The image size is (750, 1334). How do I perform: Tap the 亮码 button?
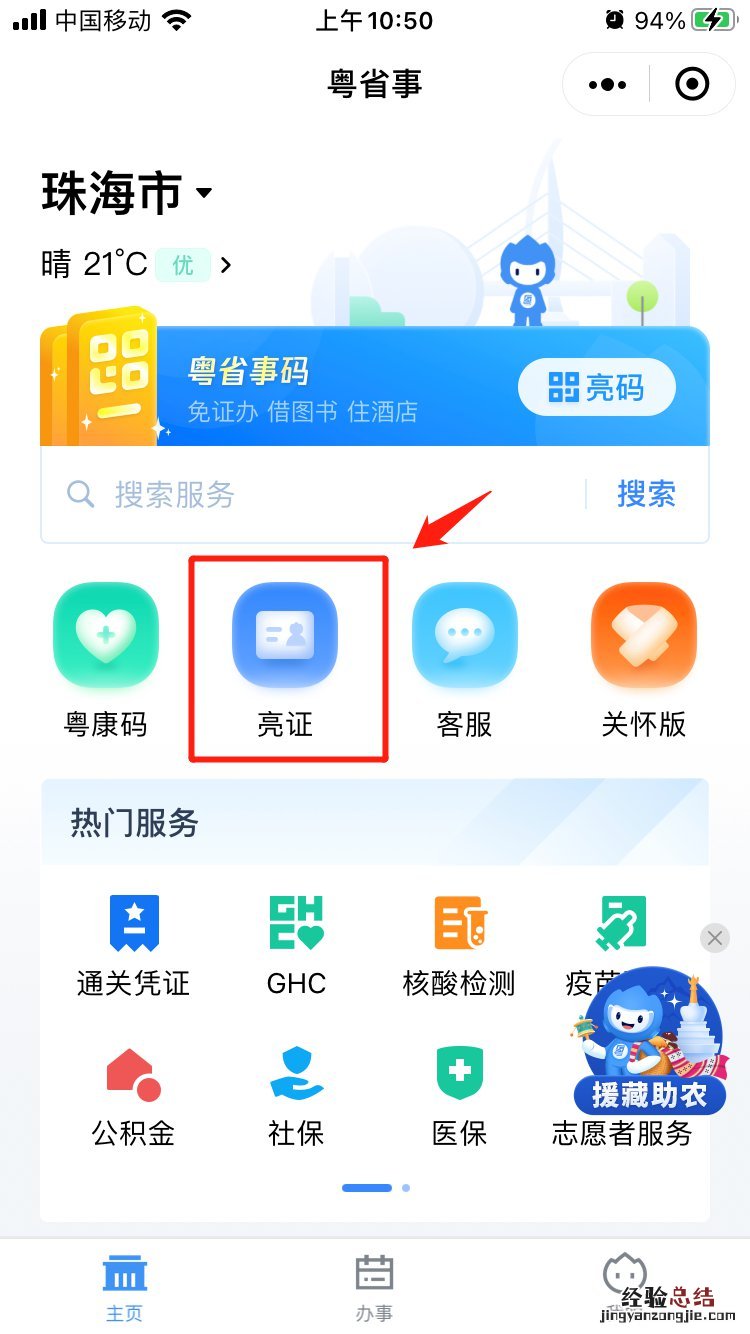point(596,388)
